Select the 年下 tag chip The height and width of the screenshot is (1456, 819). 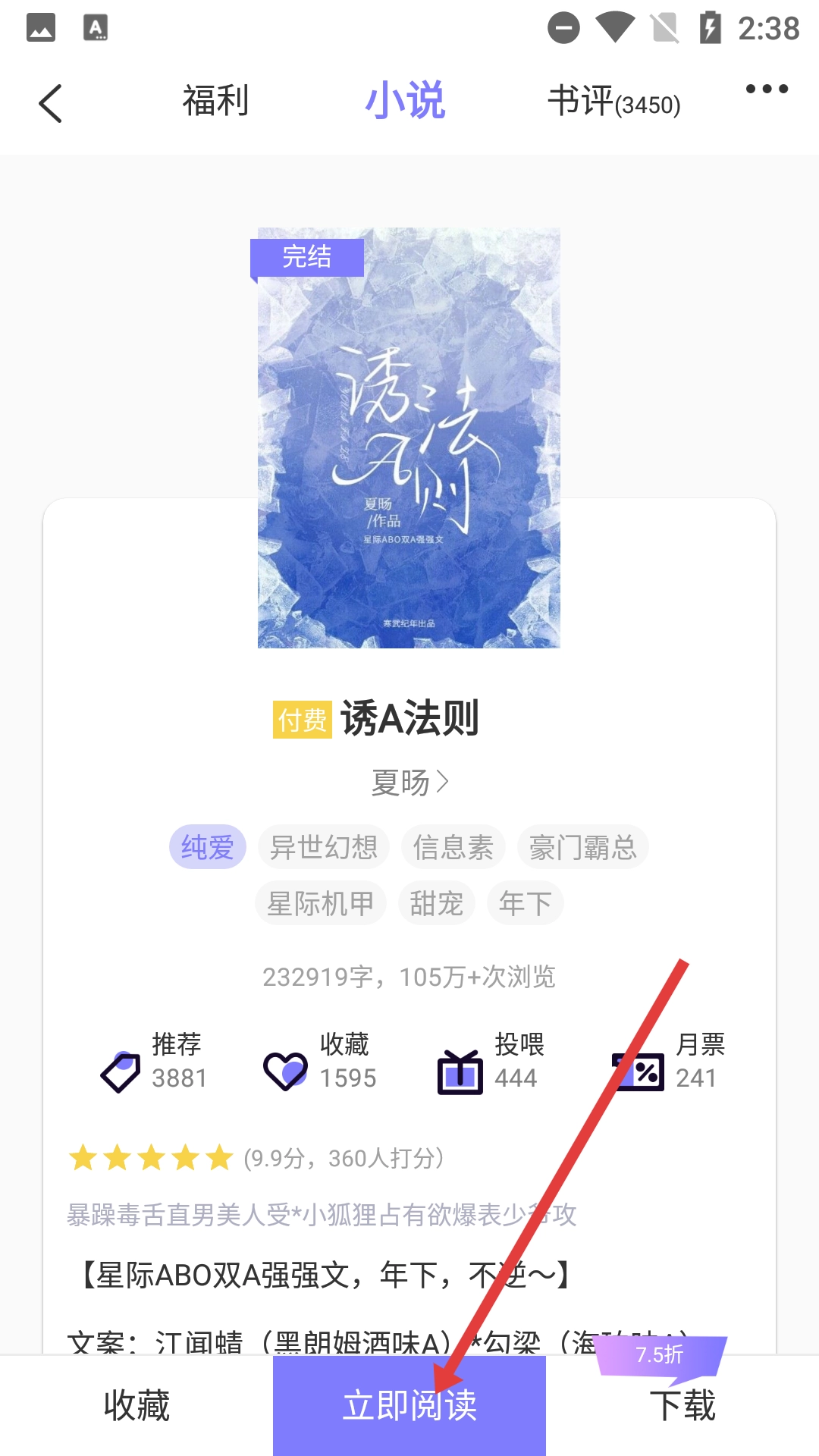pyautogui.click(x=525, y=903)
